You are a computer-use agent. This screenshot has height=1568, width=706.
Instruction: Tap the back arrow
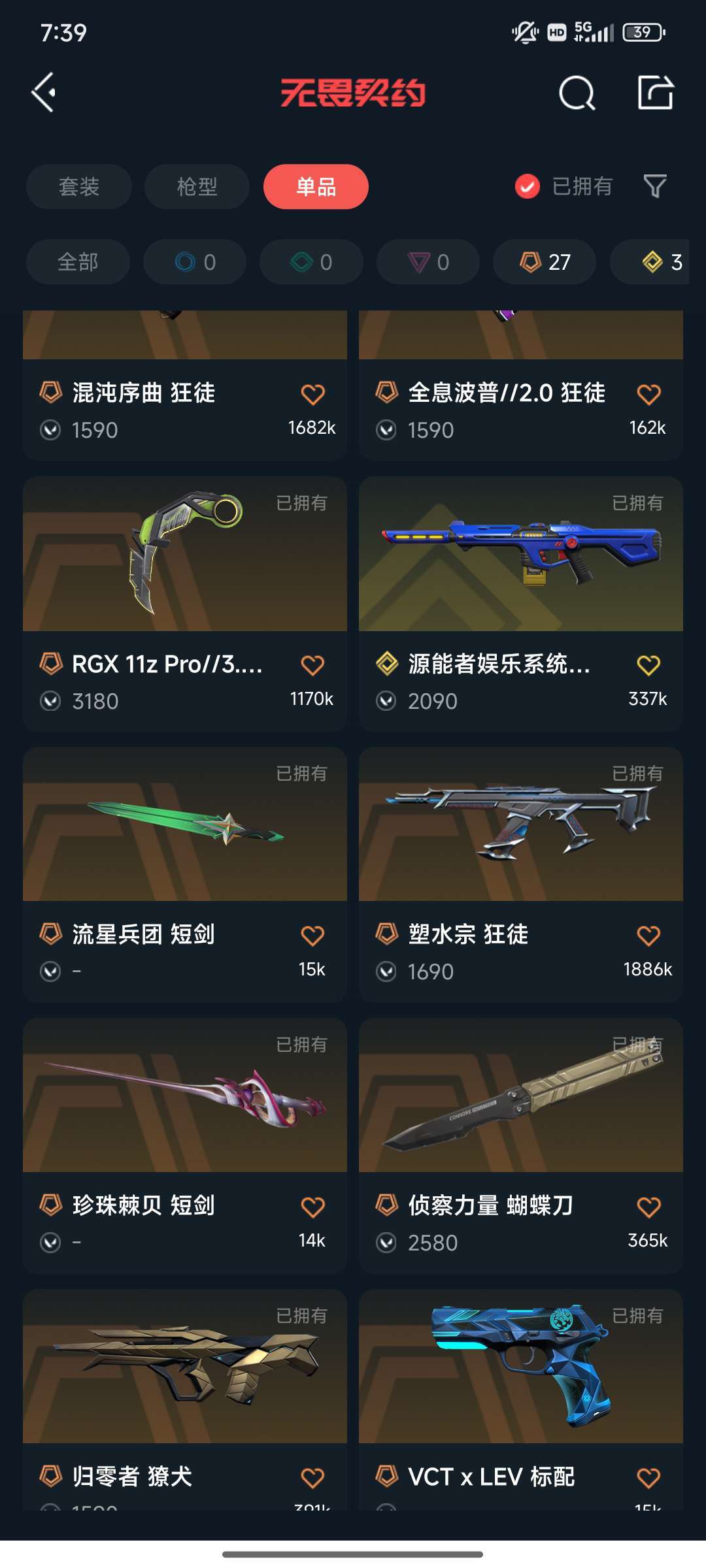click(42, 91)
